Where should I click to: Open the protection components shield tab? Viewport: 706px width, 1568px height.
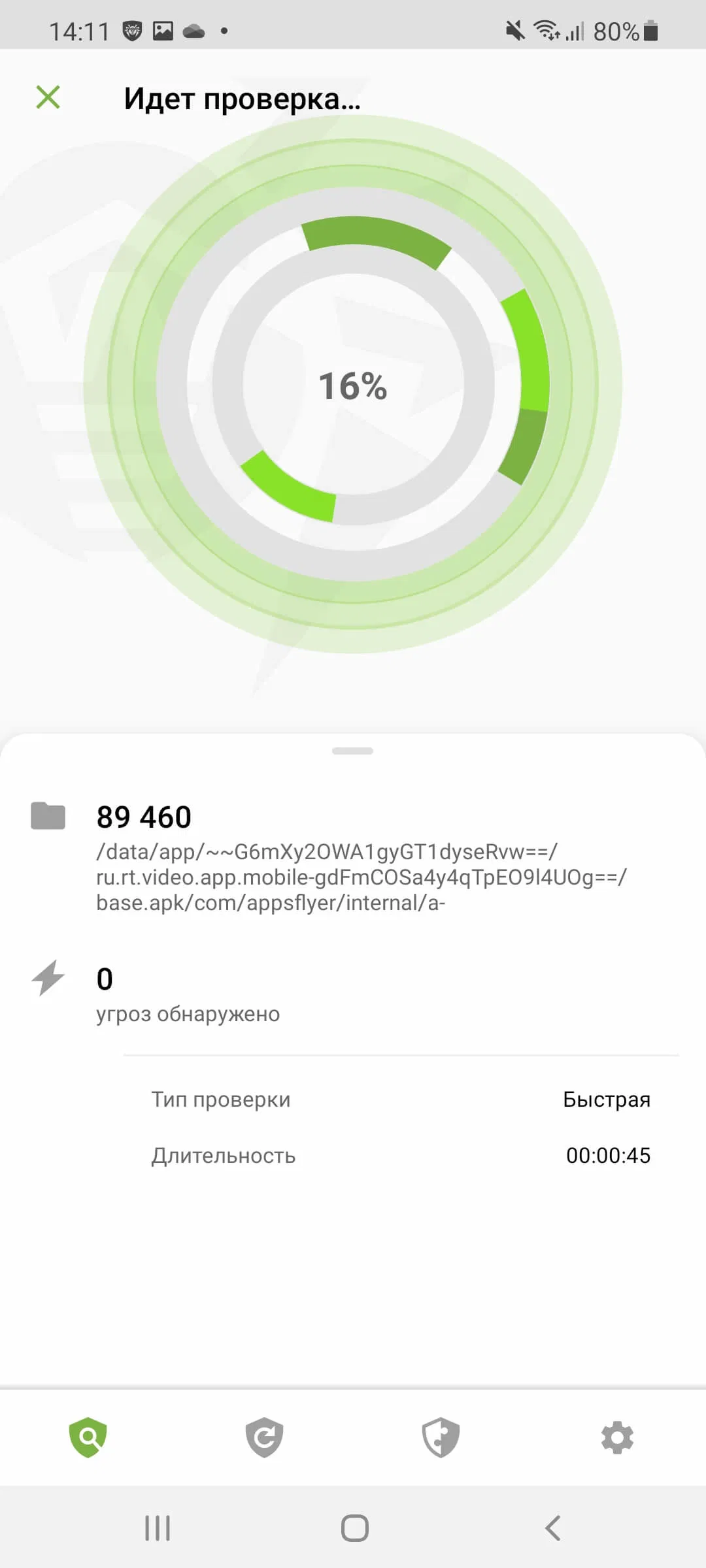point(441,1437)
